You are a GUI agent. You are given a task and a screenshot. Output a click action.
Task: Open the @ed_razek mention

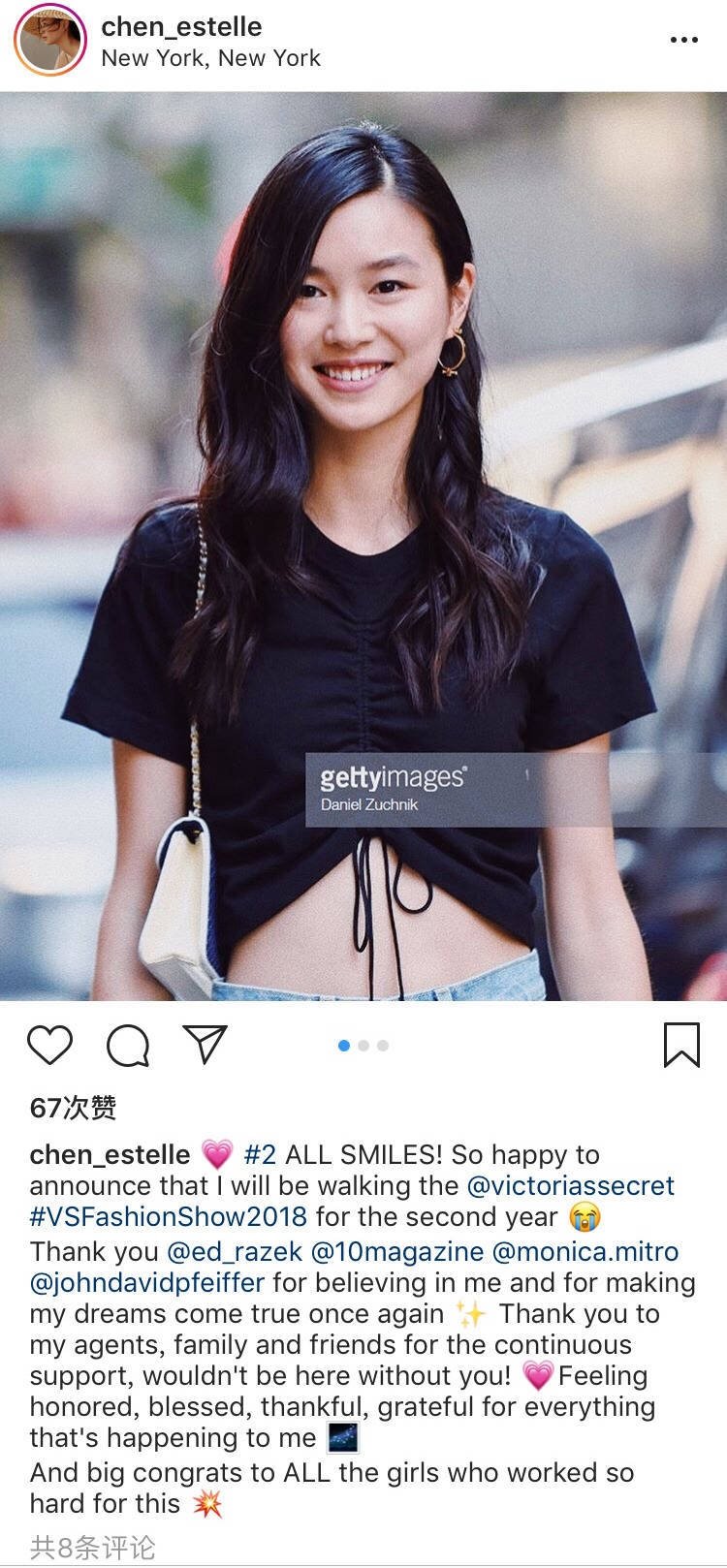pyautogui.click(x=235, y=1251)
